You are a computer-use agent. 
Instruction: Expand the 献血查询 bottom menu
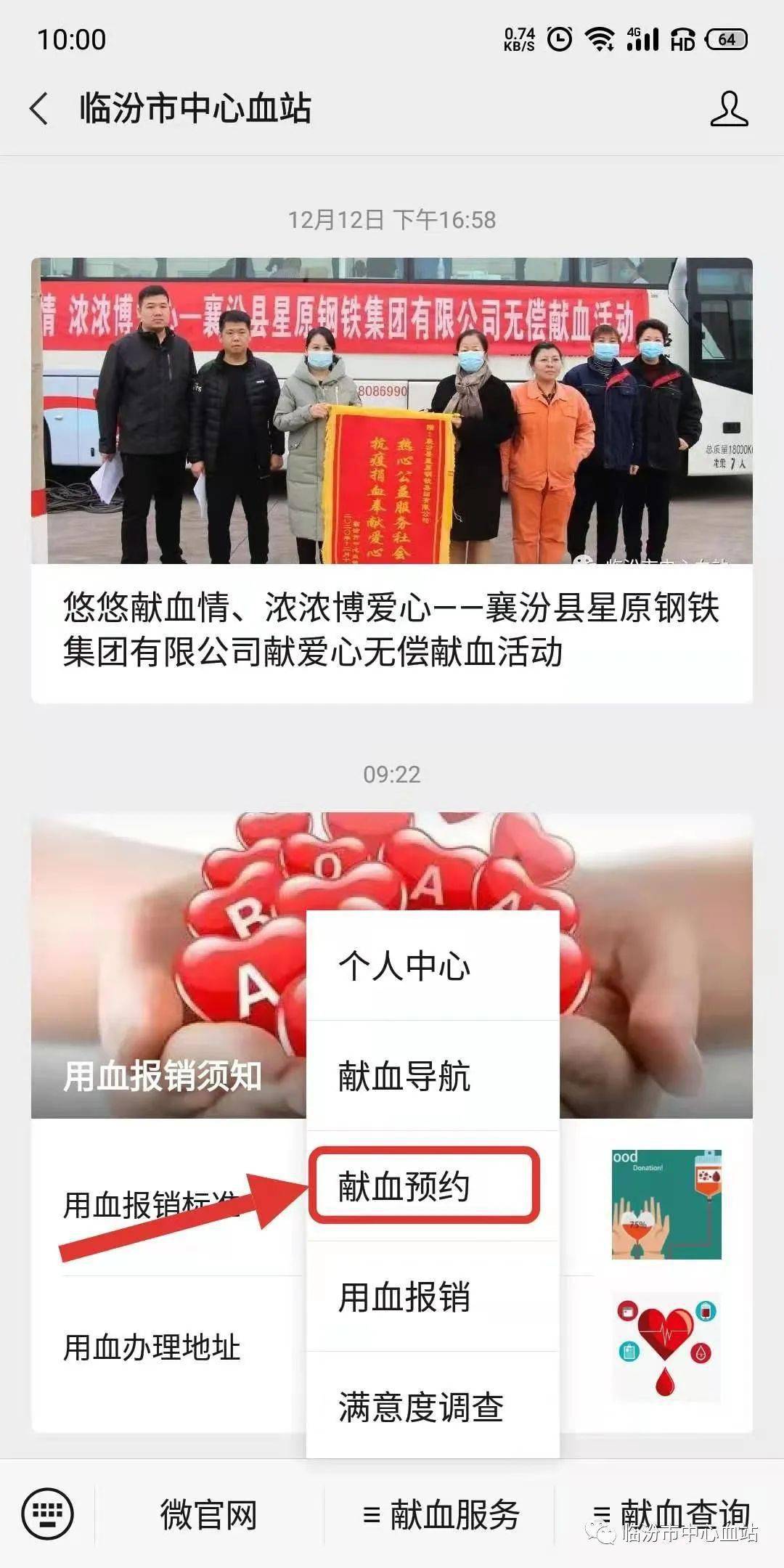pyautogui.click(x=670, y=1515)
